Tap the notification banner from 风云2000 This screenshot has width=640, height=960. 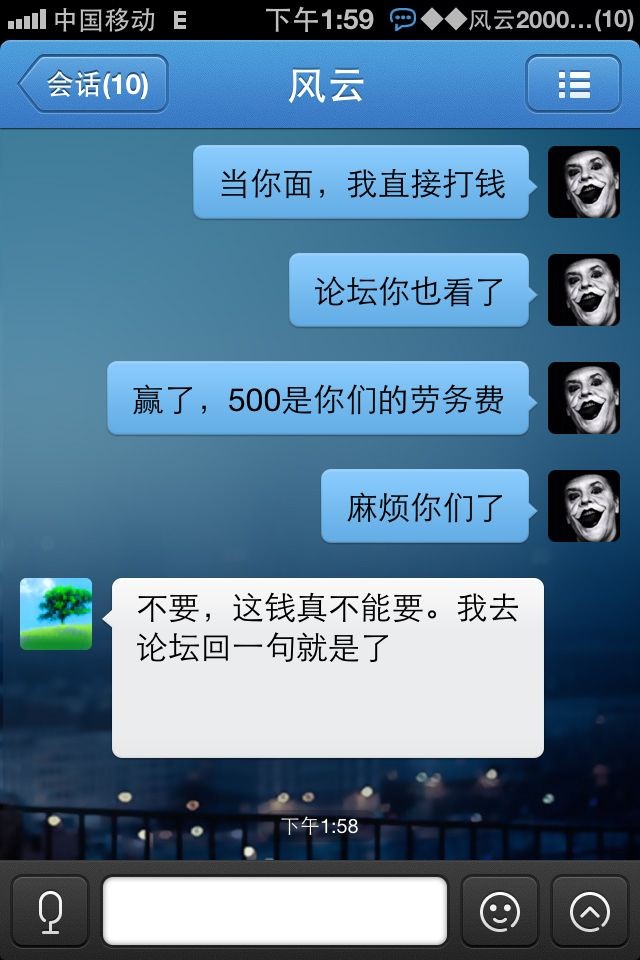pos(512,19)
